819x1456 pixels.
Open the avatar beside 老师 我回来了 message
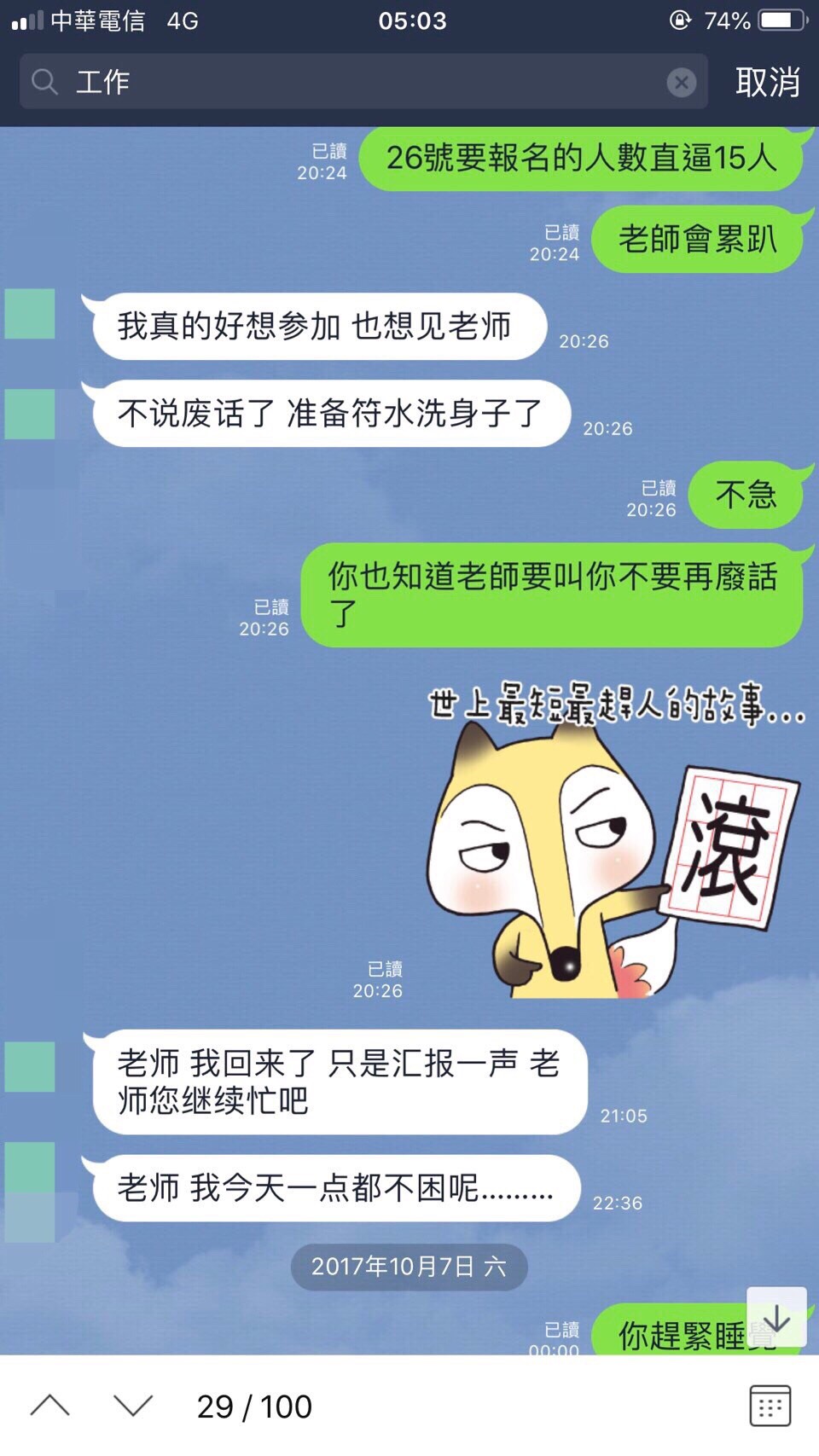[x=30, y=1067]
